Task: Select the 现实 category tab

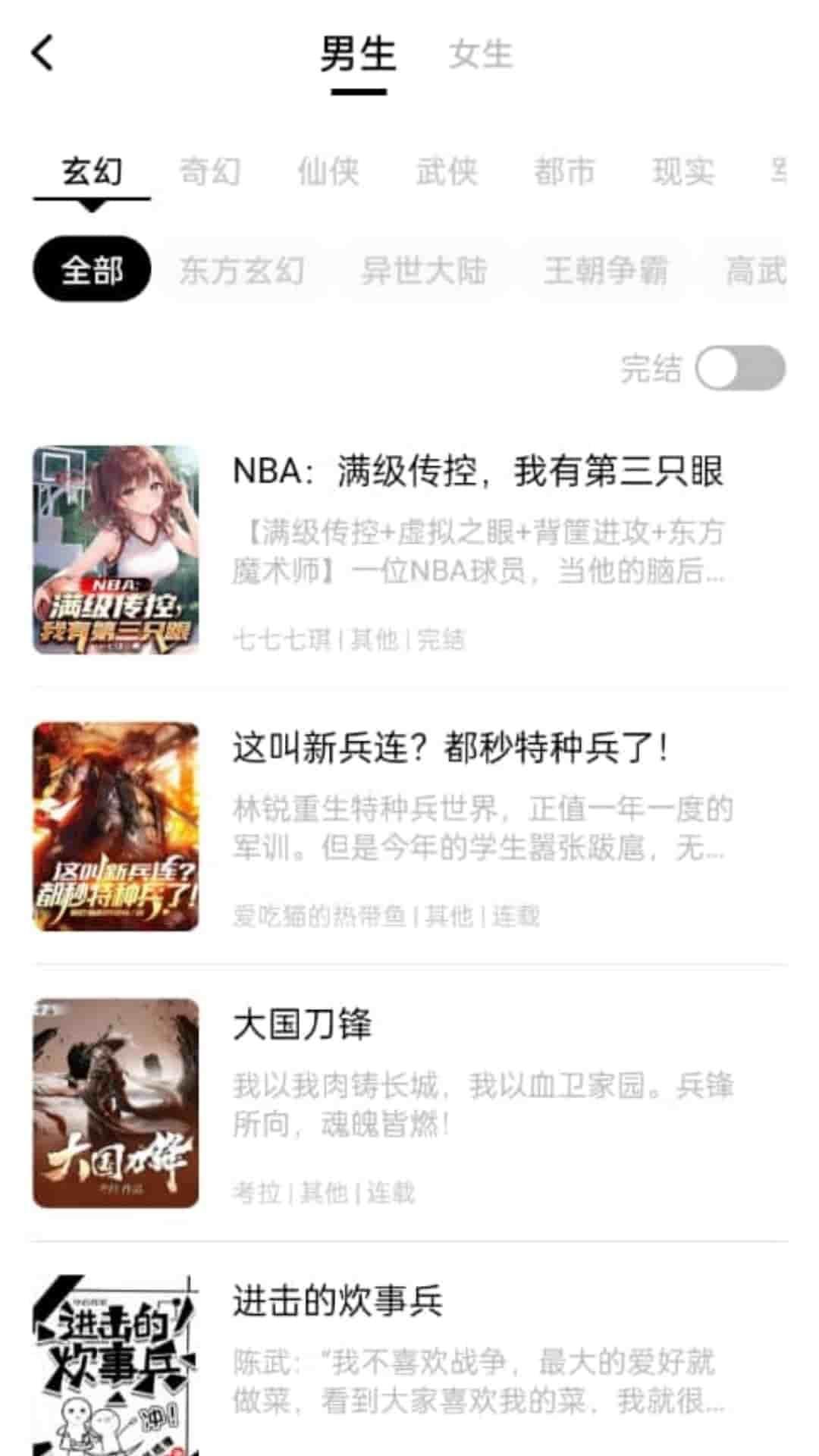Action: point(682,171)
